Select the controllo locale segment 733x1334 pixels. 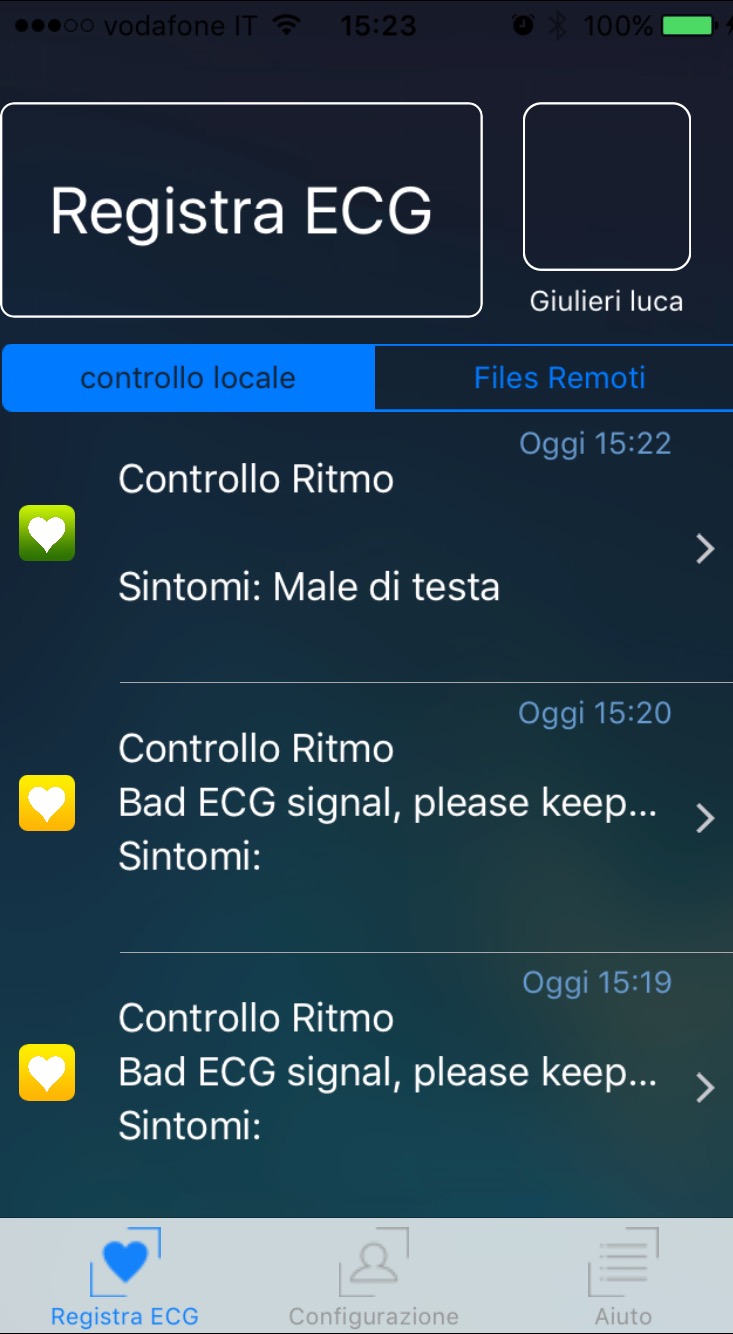[x=188, y=378]
